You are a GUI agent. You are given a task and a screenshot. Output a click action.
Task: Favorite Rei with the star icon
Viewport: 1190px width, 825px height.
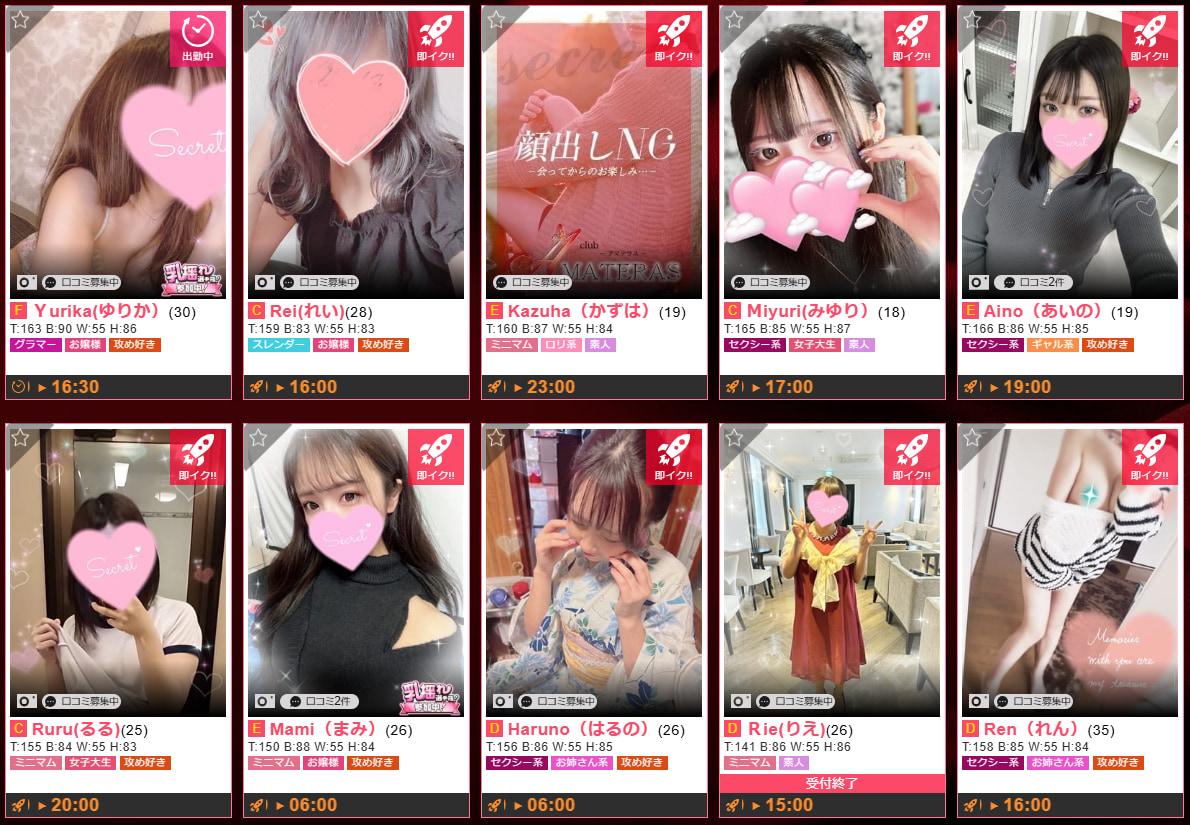pyautogui.click(x=258, y=20)
